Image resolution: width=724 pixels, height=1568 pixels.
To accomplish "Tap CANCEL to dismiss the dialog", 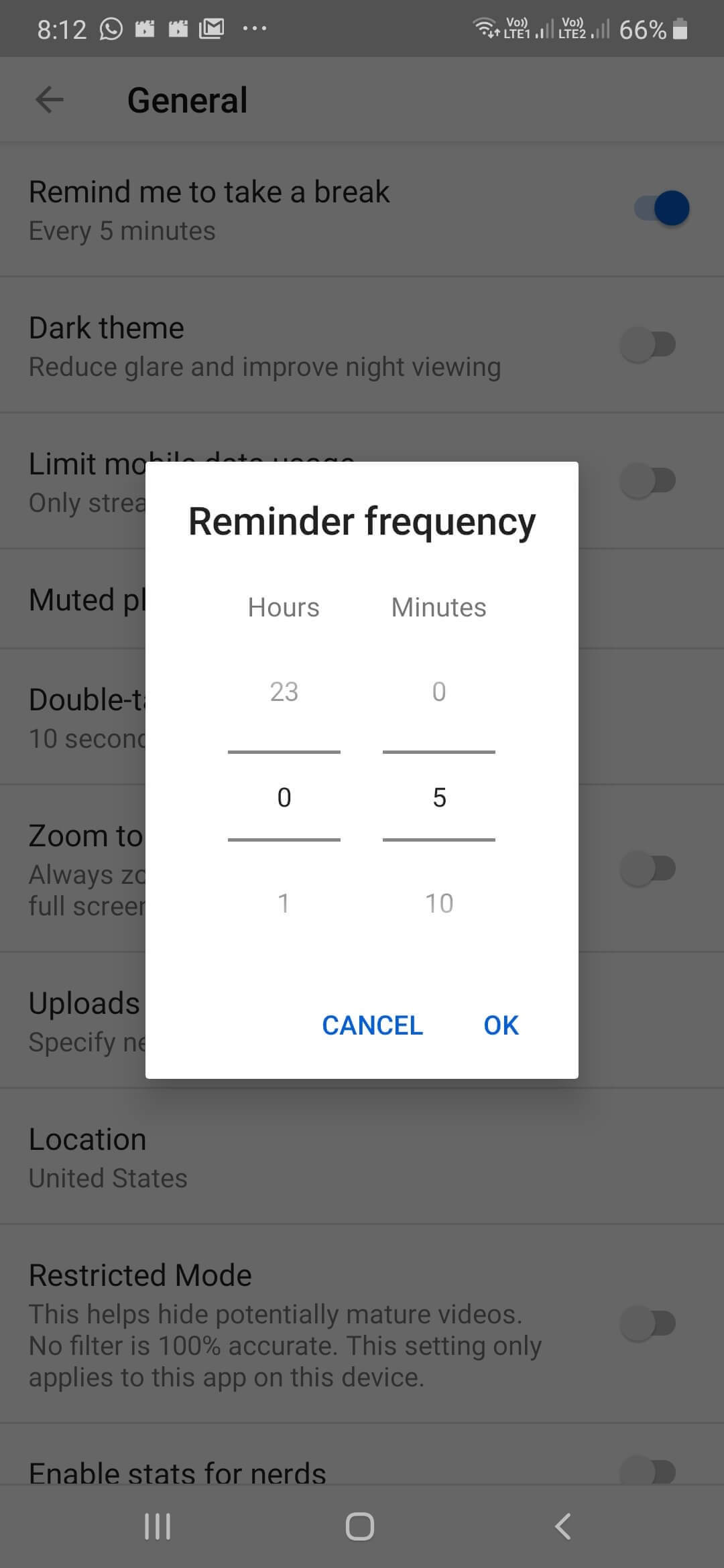I will (x=371, y=1025).
